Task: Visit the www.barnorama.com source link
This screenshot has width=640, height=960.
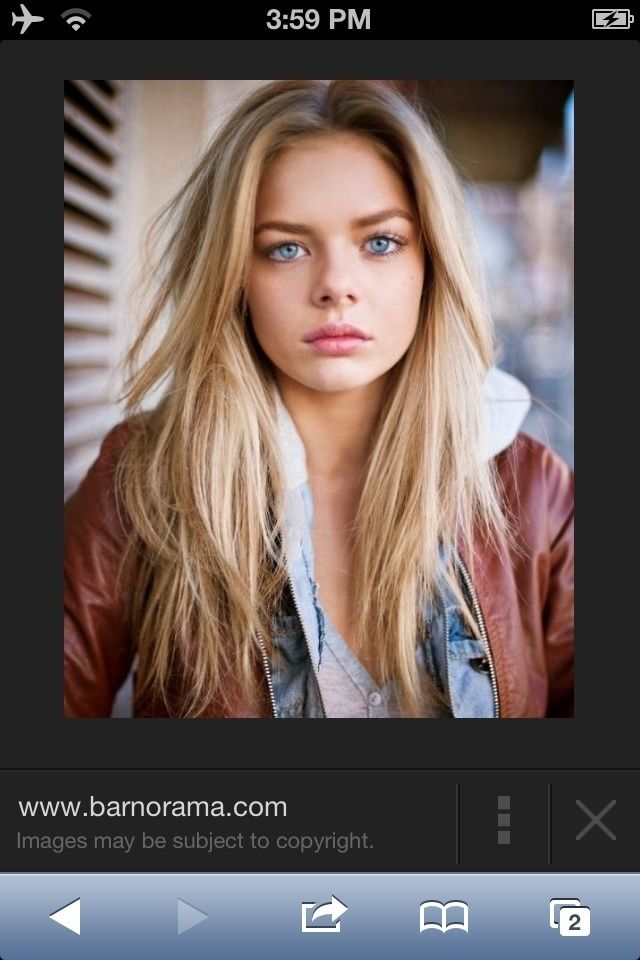Action: pos(153,807)
